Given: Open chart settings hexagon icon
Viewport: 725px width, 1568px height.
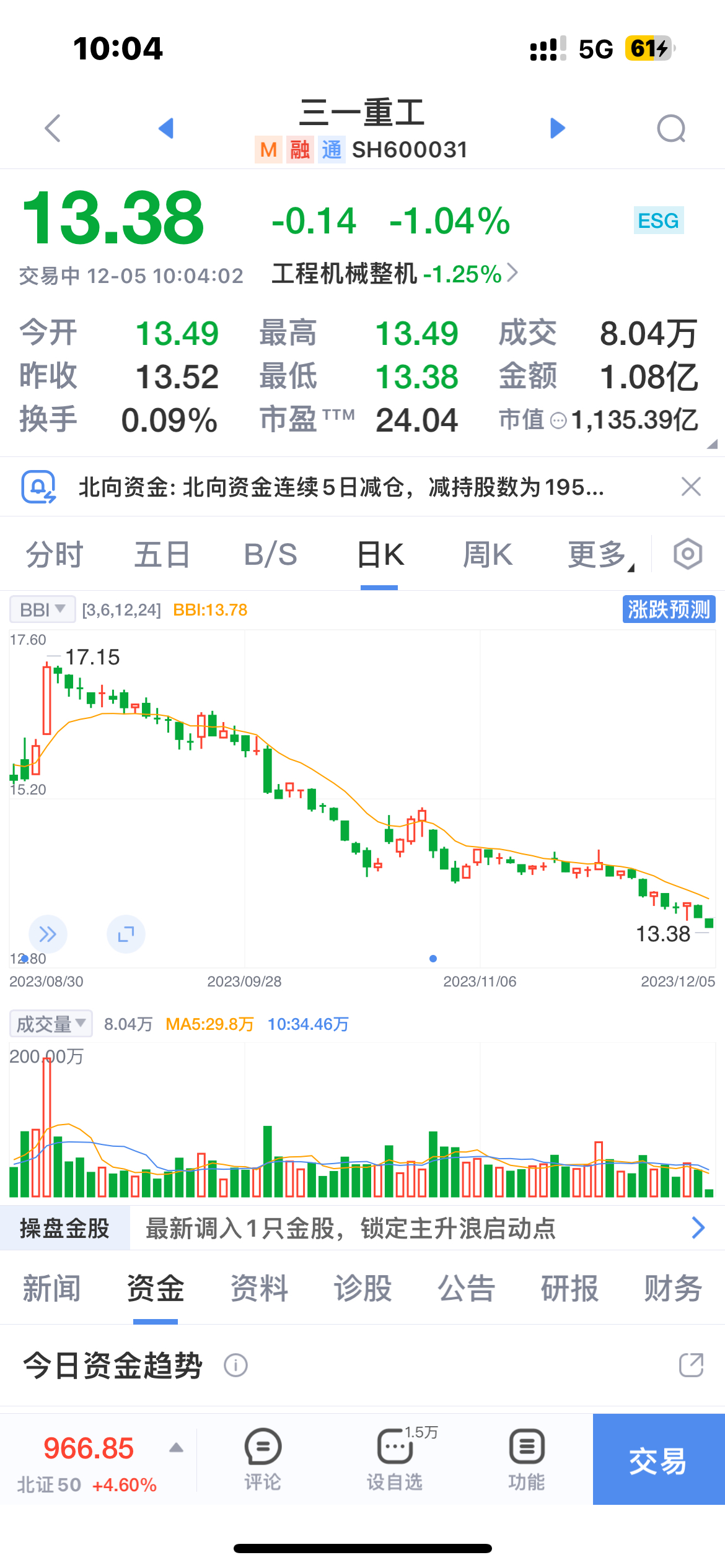Looking at the screenshot, I should click(x=688, y=554).
